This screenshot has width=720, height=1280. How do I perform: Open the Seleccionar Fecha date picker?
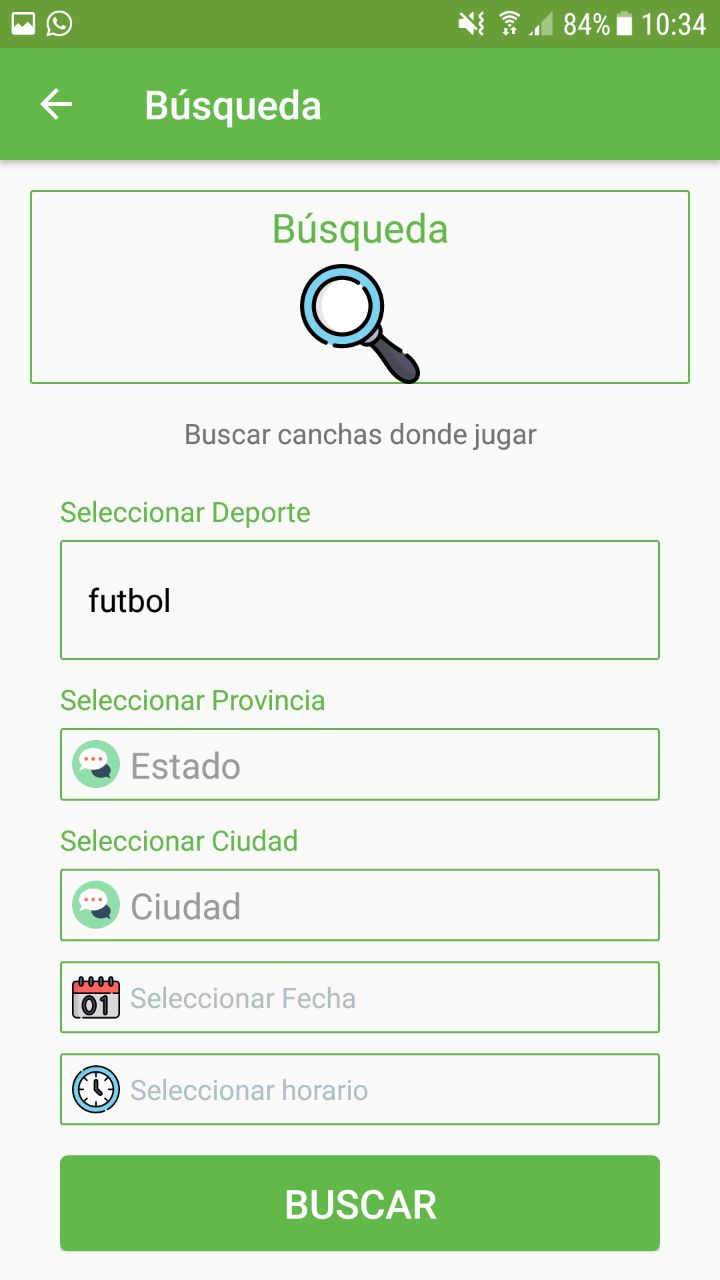pos(360,997)
